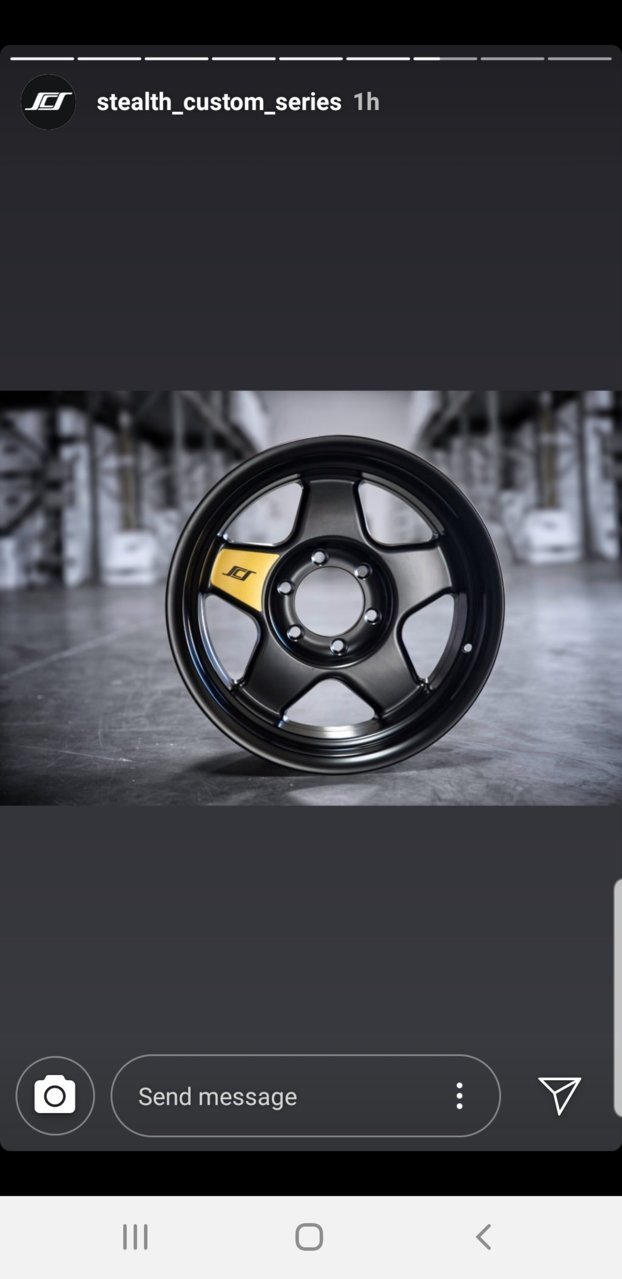The image size is (622, 1279).
Task: Open the camera to reply
Action: 55,1096
